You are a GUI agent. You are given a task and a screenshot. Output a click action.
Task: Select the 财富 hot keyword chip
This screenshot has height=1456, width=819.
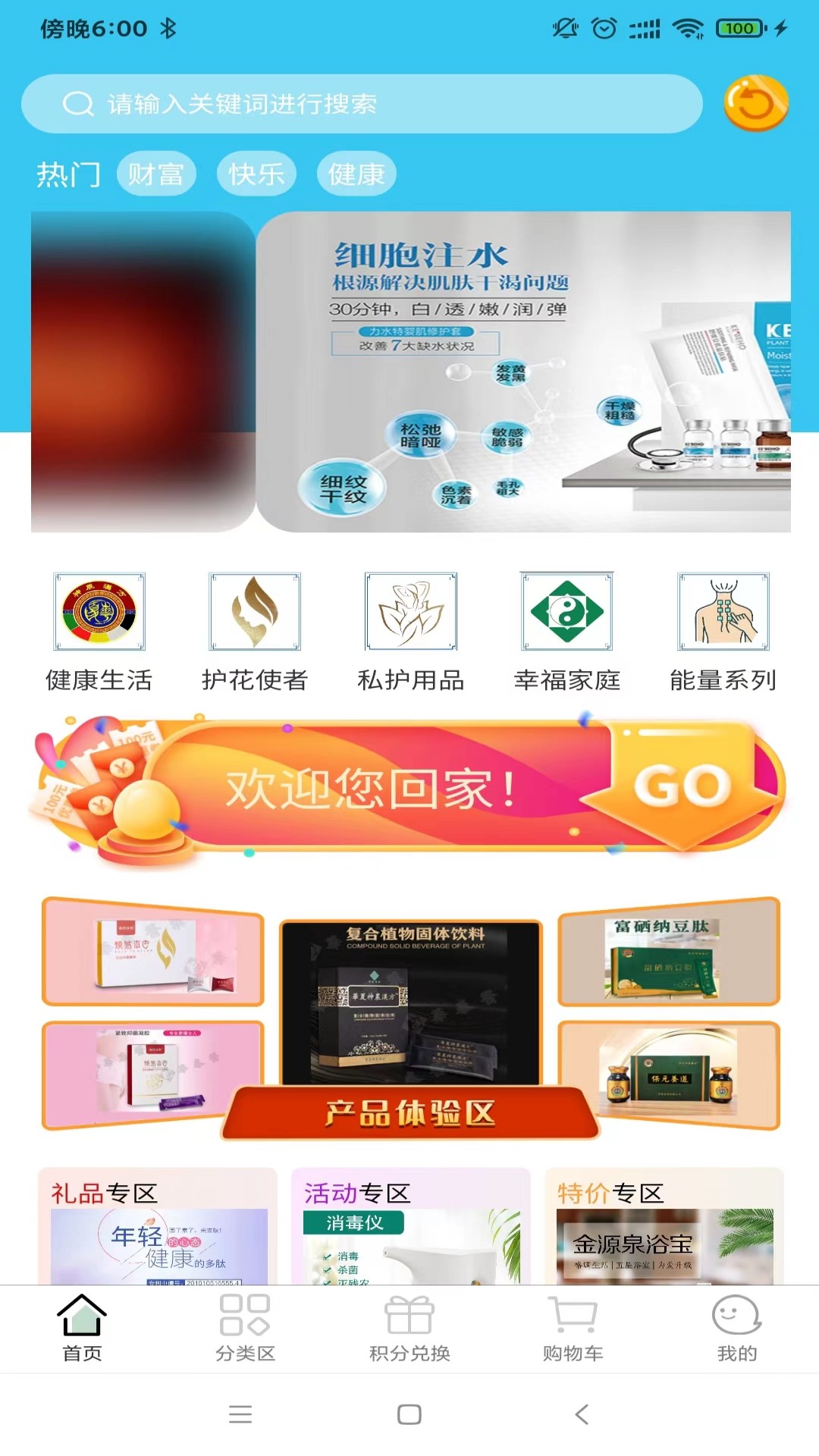pos(156,174)
